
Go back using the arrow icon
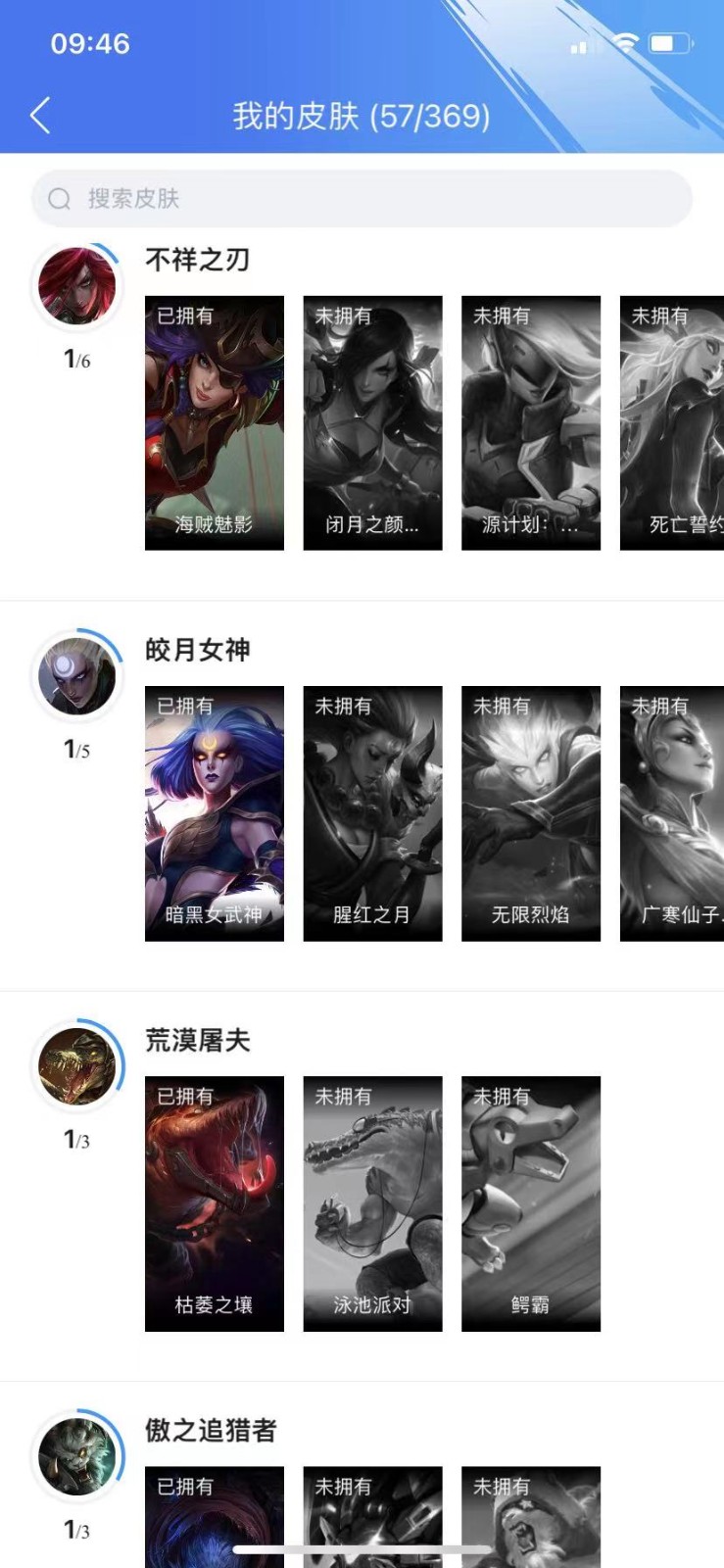click(40, 116)
